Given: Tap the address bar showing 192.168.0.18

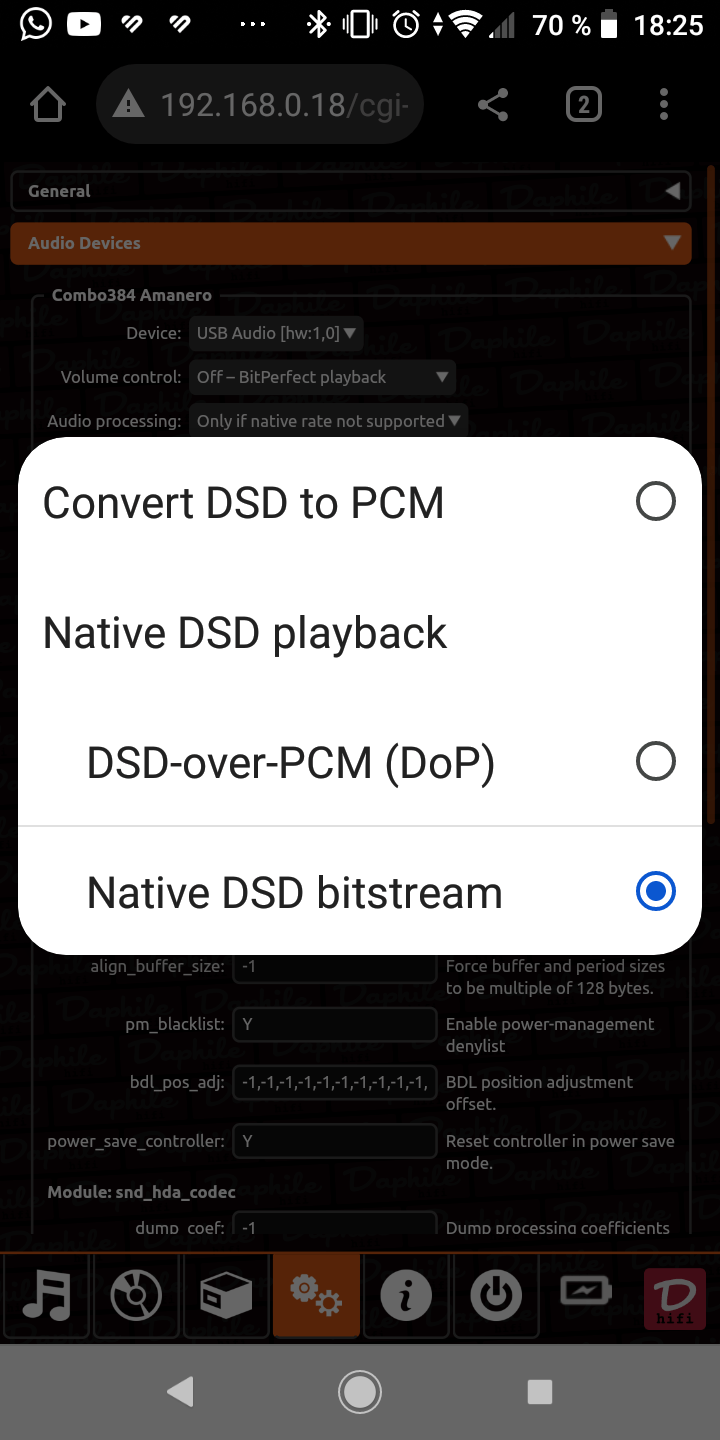Looking at the screenshot, I should [x=260, y=104].
